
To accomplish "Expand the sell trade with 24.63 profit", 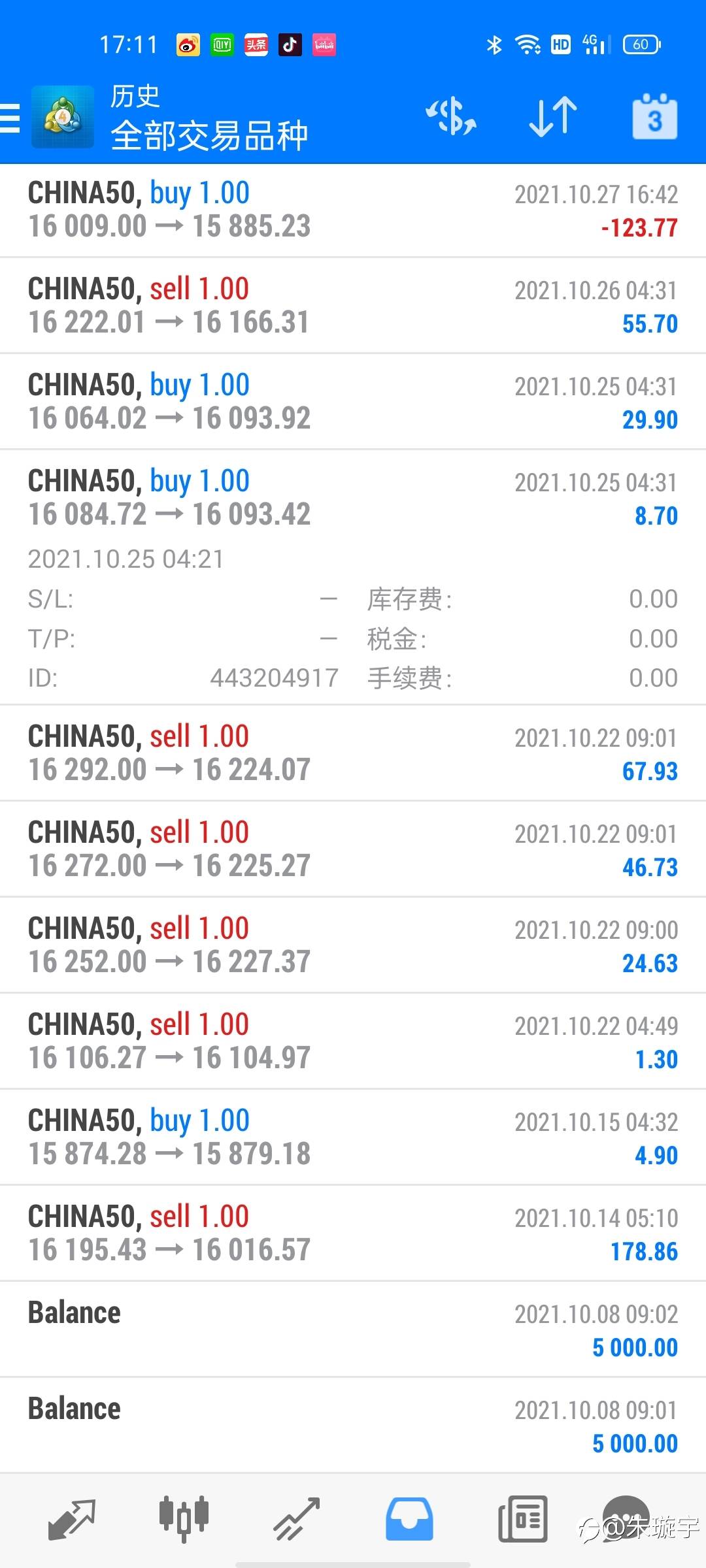I will pyautogui.click(x=353, y=945).
